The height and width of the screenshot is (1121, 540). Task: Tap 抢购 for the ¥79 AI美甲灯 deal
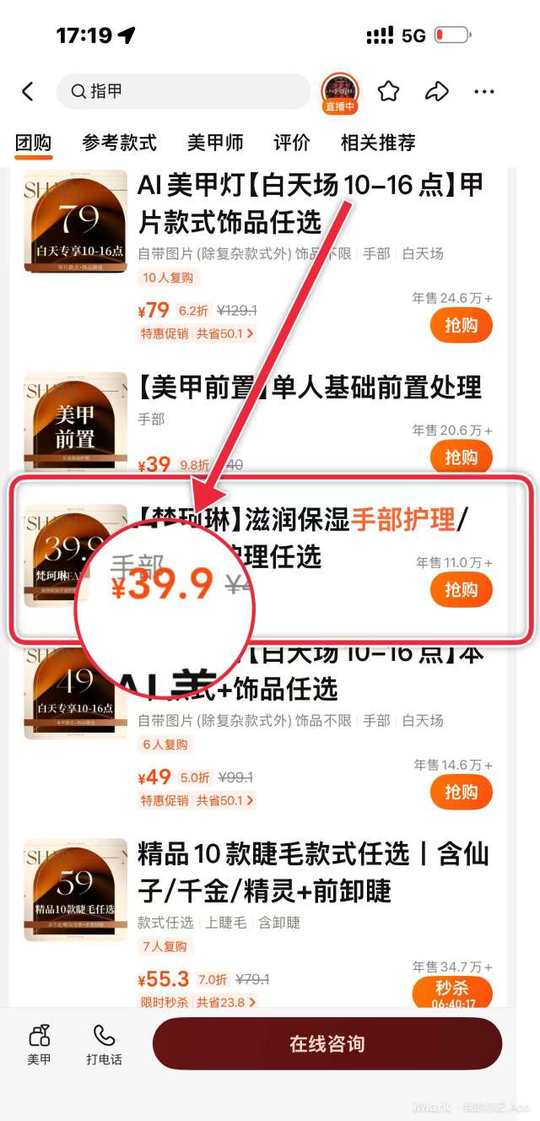(461, 326)
